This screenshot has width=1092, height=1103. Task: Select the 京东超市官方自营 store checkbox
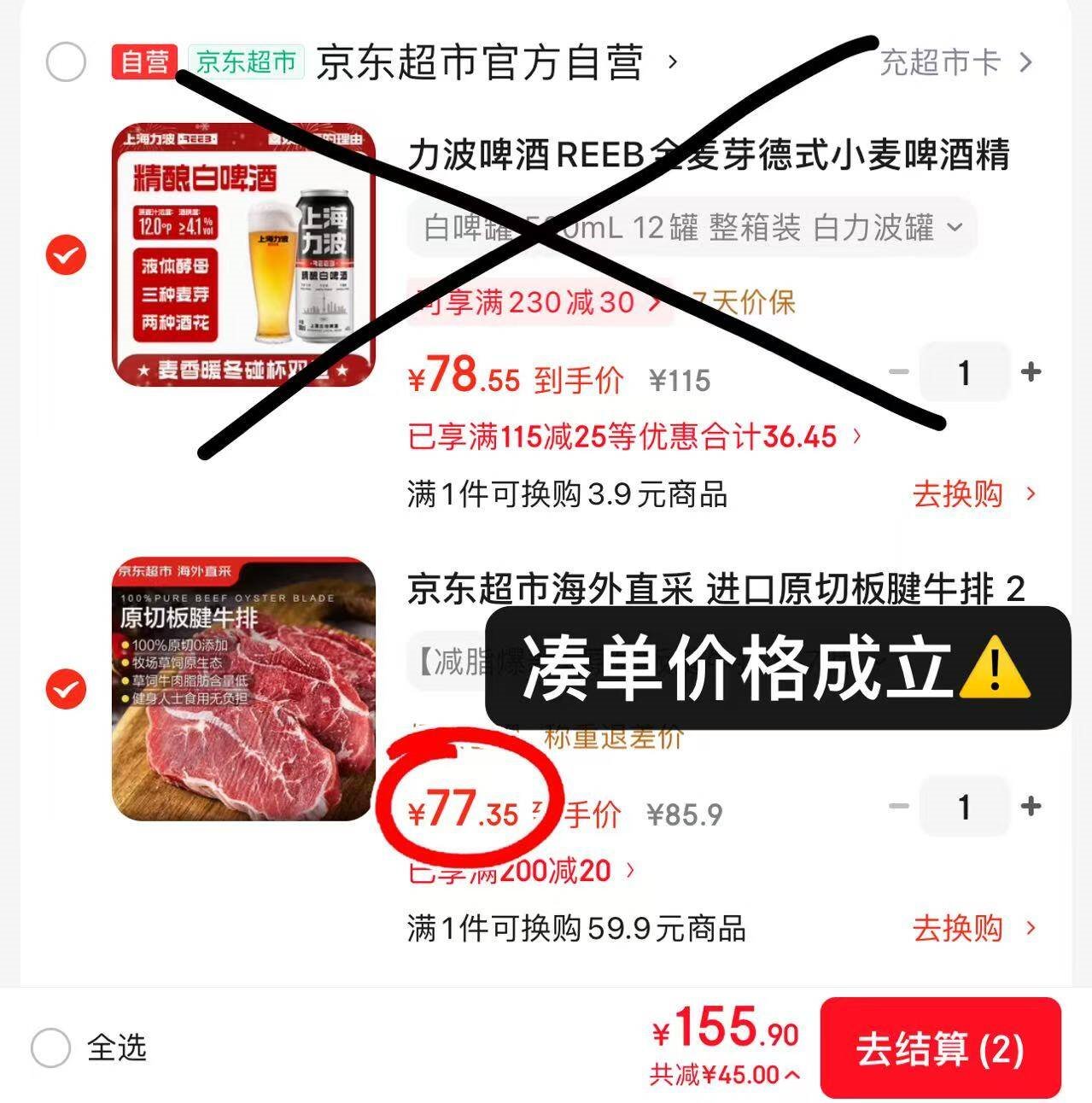(66, 62)
